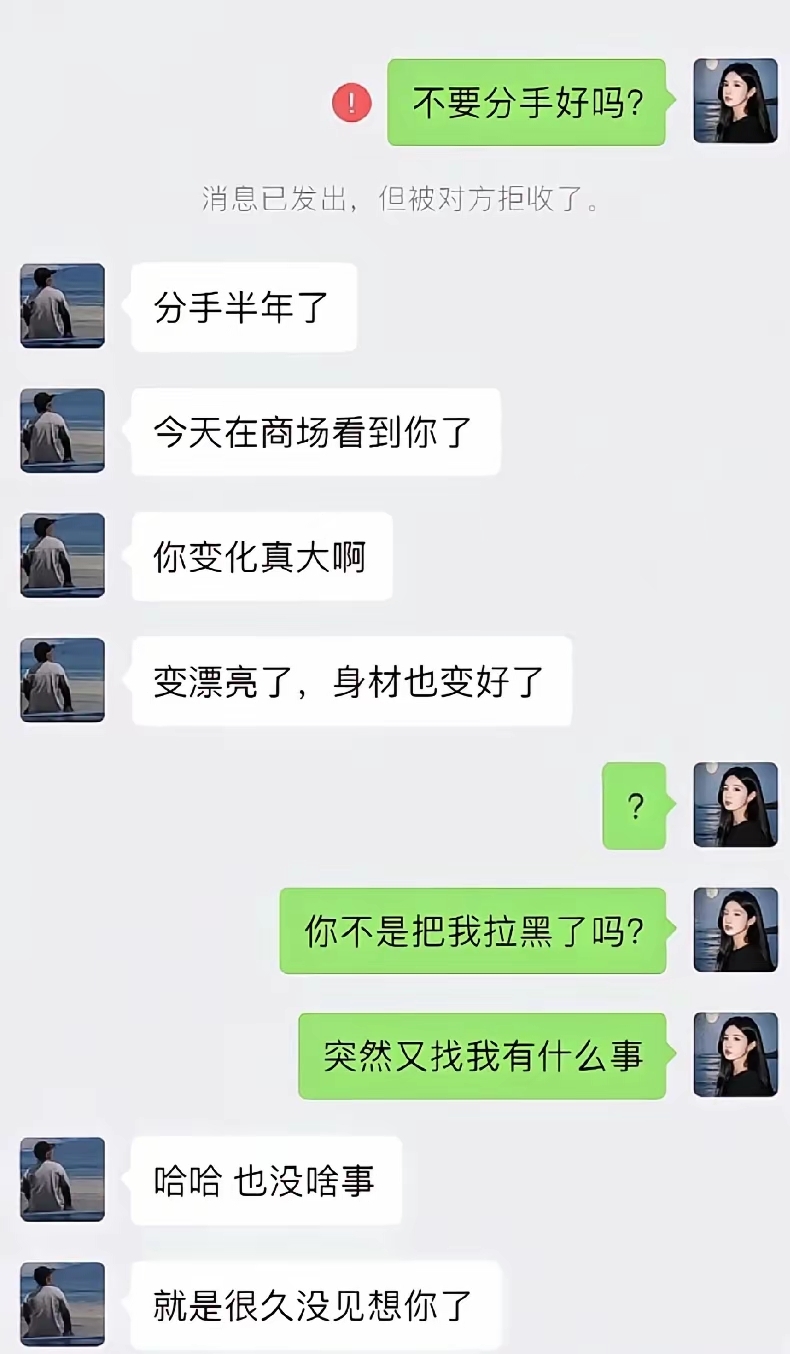
Task: Click the man's avatar beside "你变化真大啊"
Action: coord(61,556)
